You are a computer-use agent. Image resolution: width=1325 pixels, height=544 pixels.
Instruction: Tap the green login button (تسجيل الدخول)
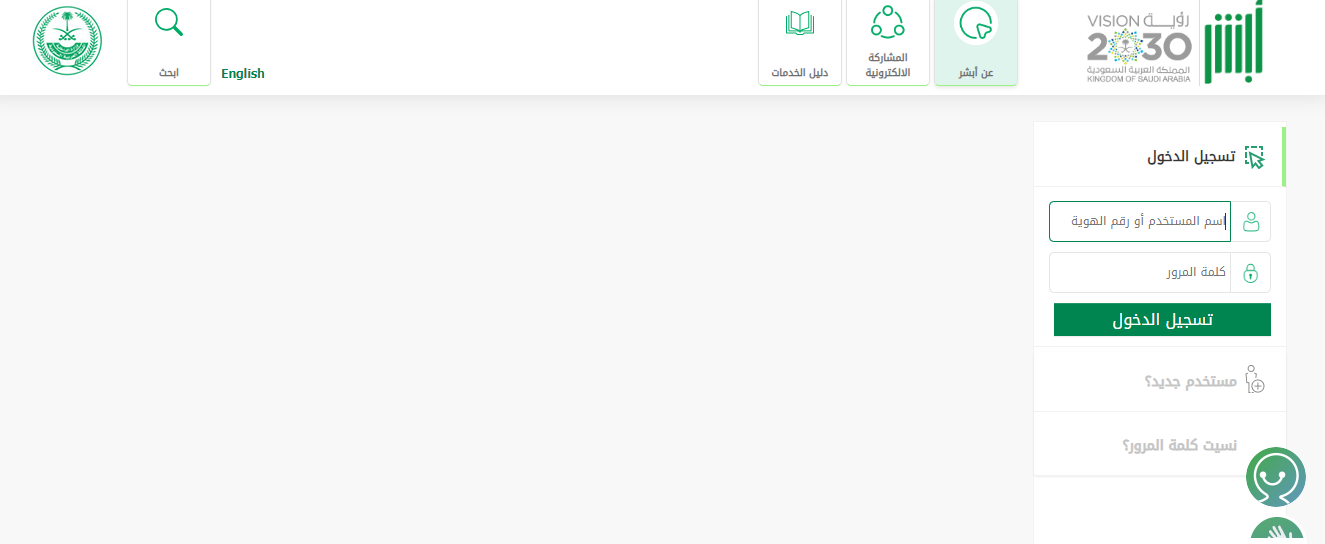tap(1162, 320)
